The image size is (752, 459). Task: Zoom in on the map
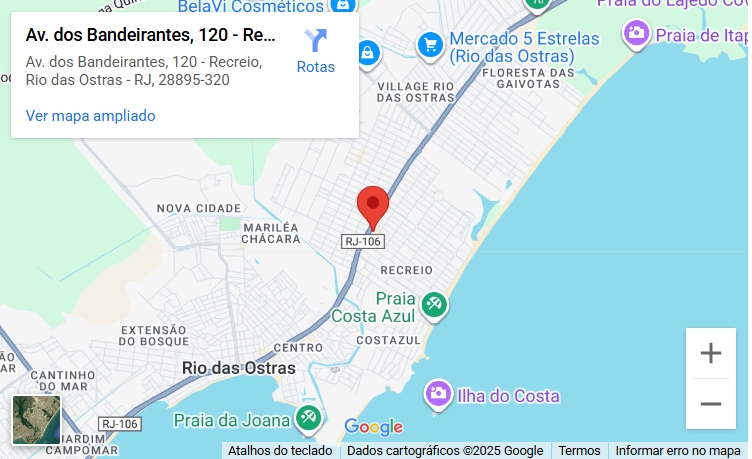coord(710,353)
